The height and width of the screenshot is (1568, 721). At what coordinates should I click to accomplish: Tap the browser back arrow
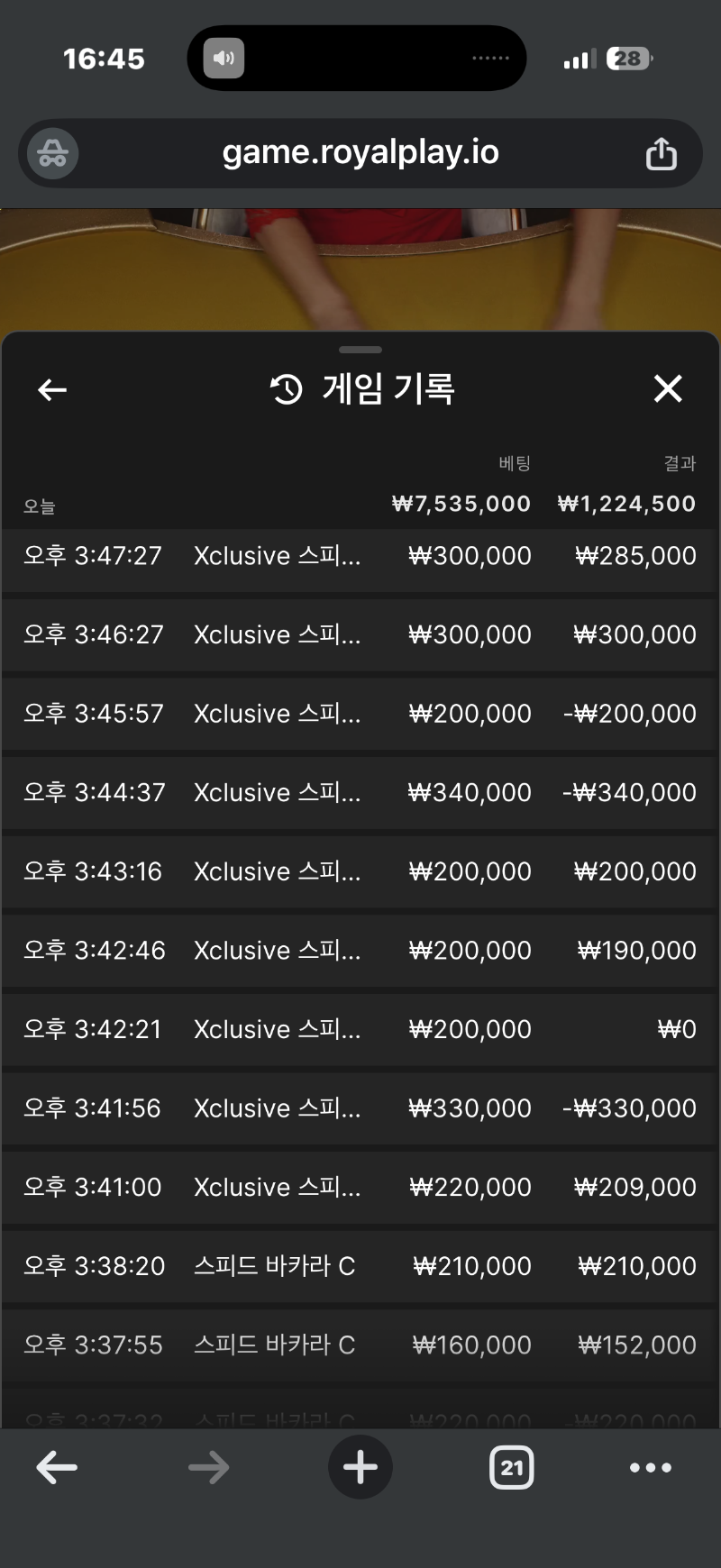tap(57, 1468)
